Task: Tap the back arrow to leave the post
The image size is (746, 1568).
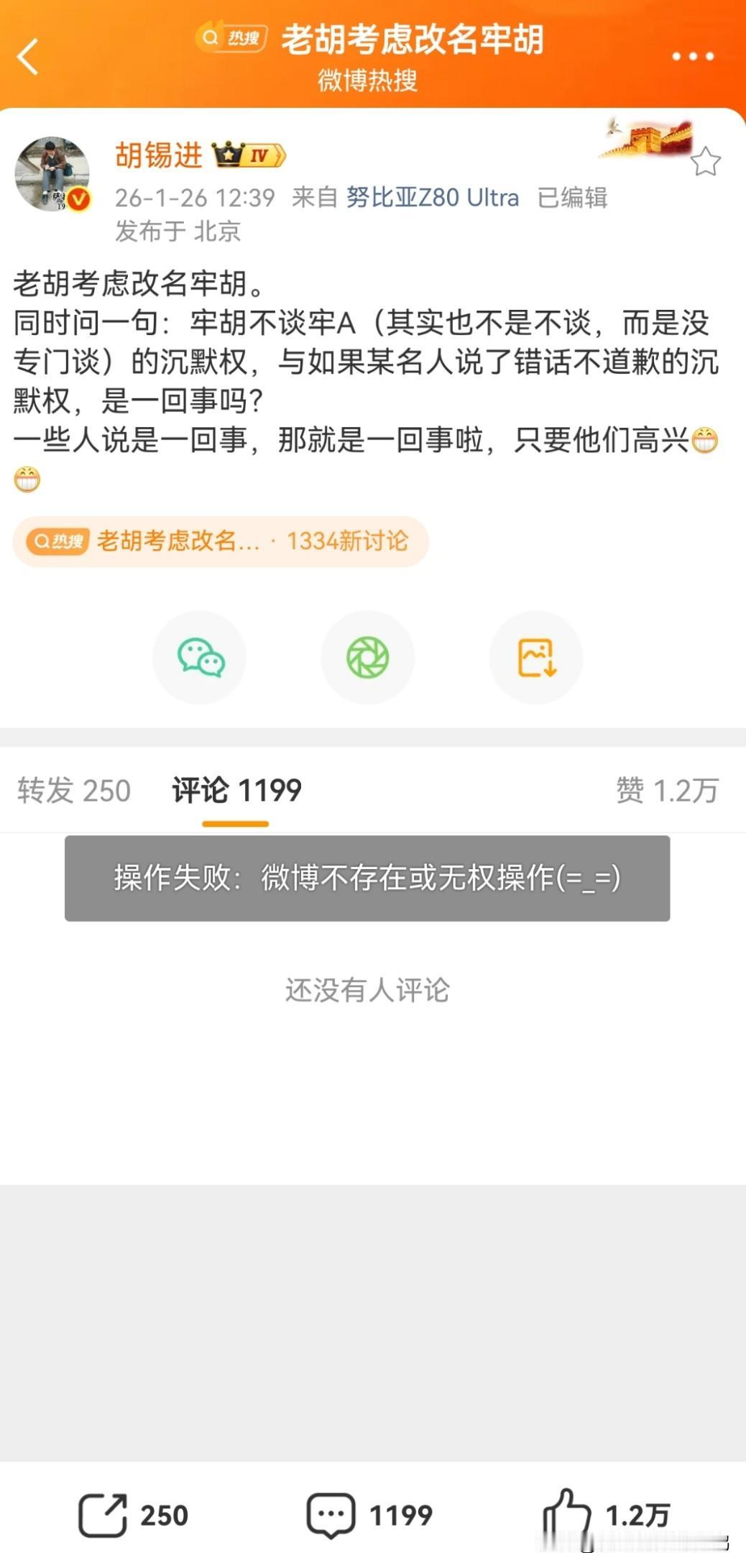Action: [28, 58]
